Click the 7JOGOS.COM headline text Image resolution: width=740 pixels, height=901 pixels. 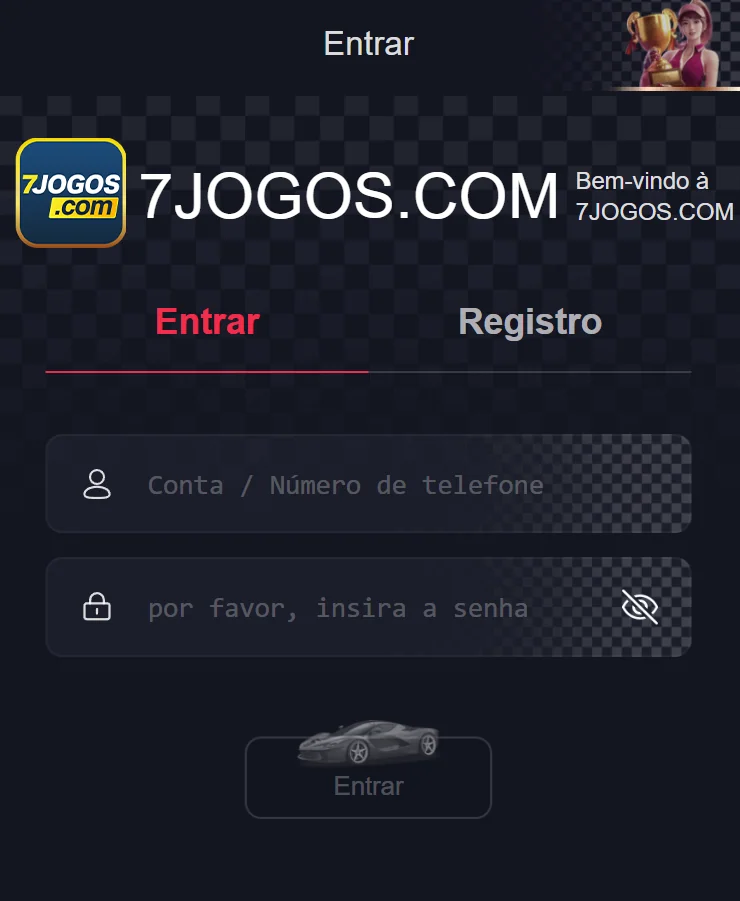pyautogui.click(x=351, y=195)
